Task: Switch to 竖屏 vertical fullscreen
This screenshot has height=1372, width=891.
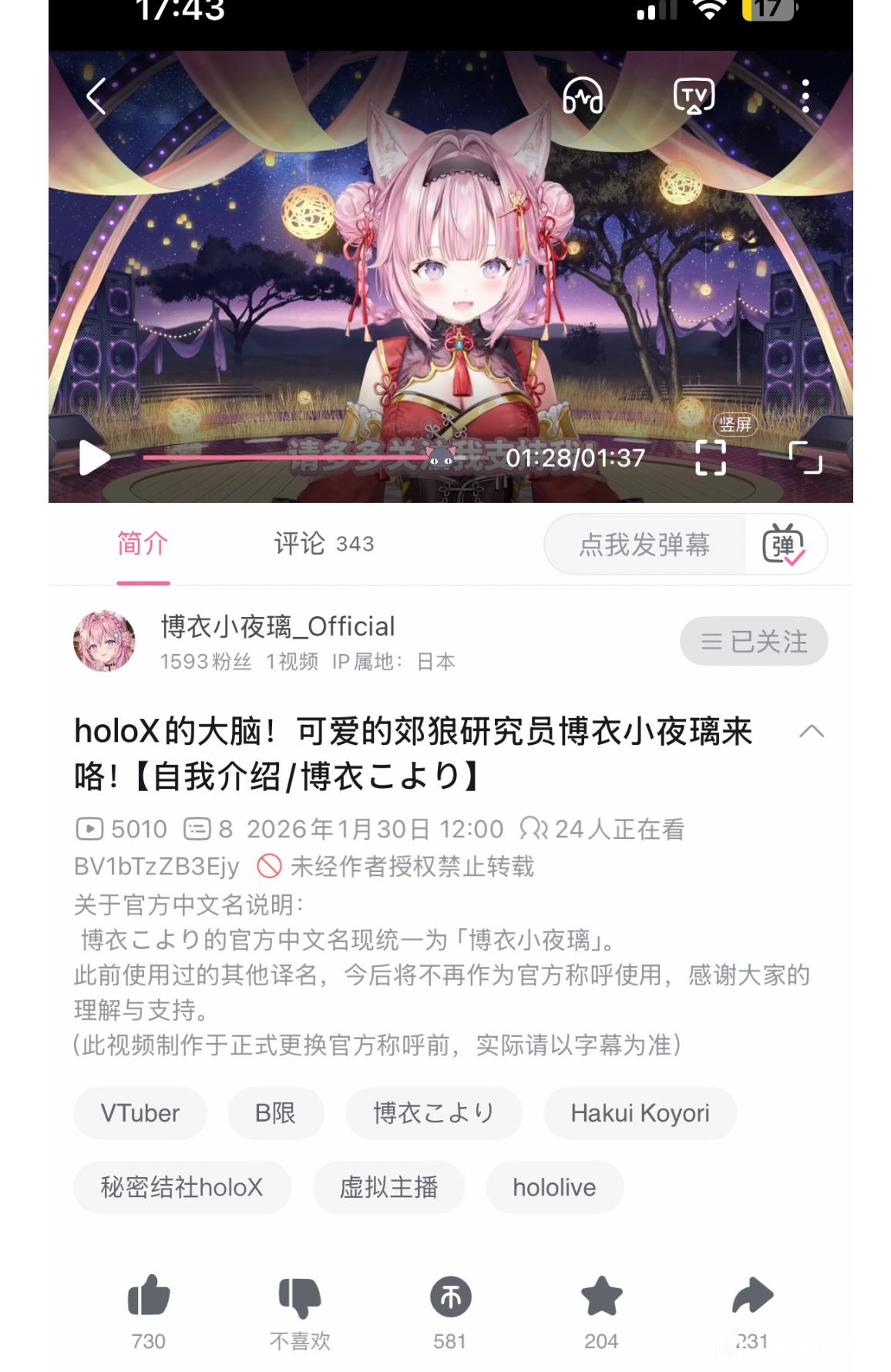Action: pyautogui.click(x=711, y=458)
